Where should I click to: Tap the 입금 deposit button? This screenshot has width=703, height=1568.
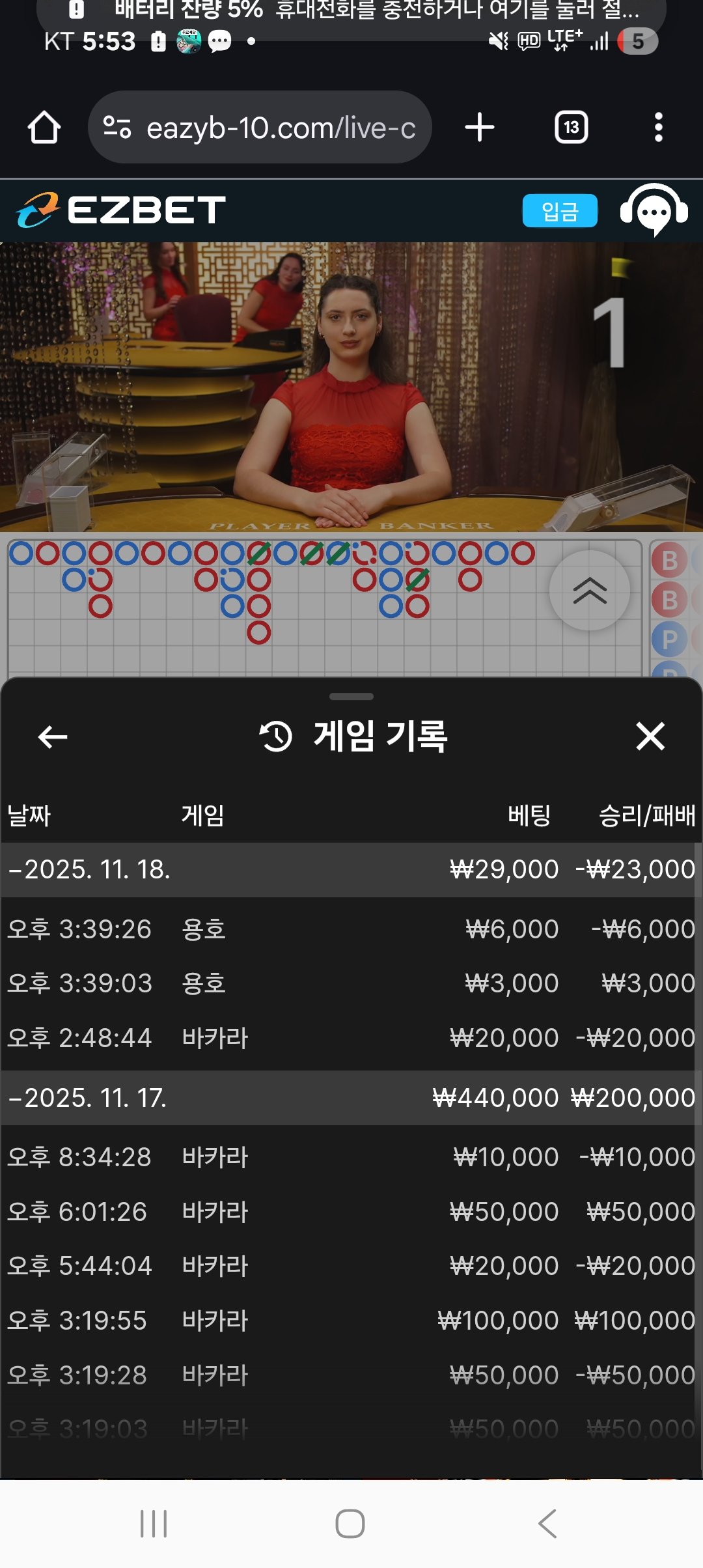click(560, 211)
